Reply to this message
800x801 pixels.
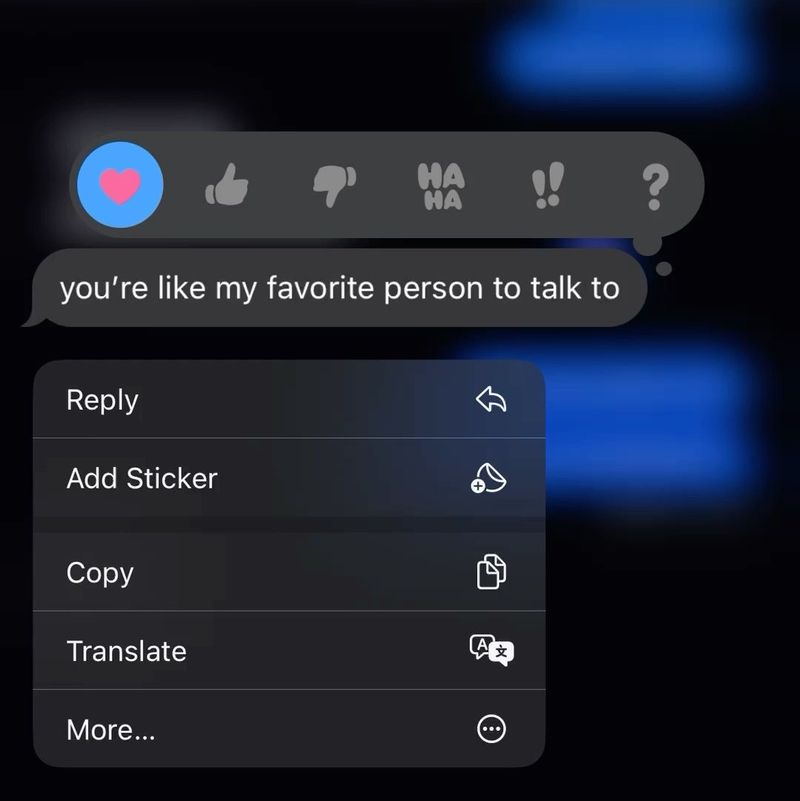point(288,400)
